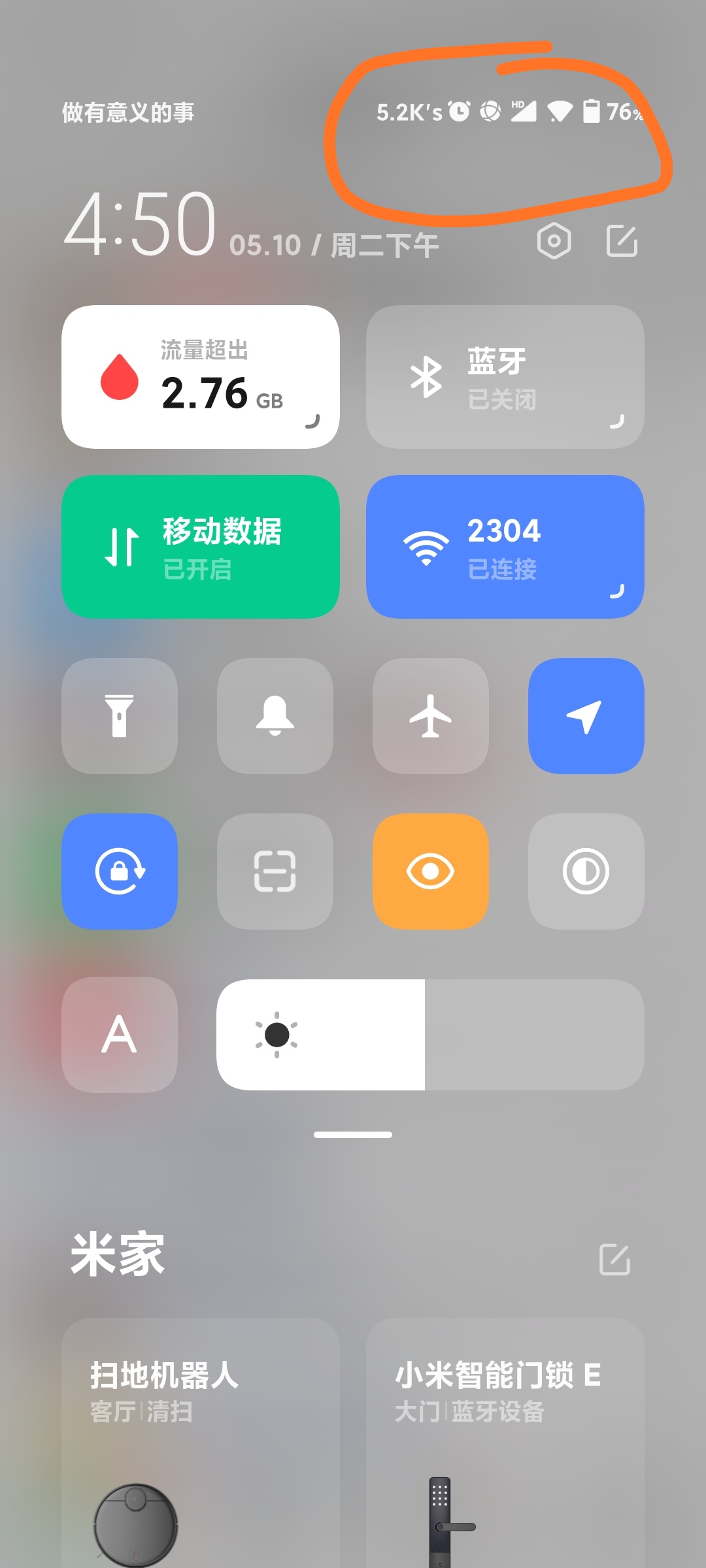The height and width of the screenshot is (1568, 706).
Task: Toggle the dark mode tile
Action: [586, 872]
